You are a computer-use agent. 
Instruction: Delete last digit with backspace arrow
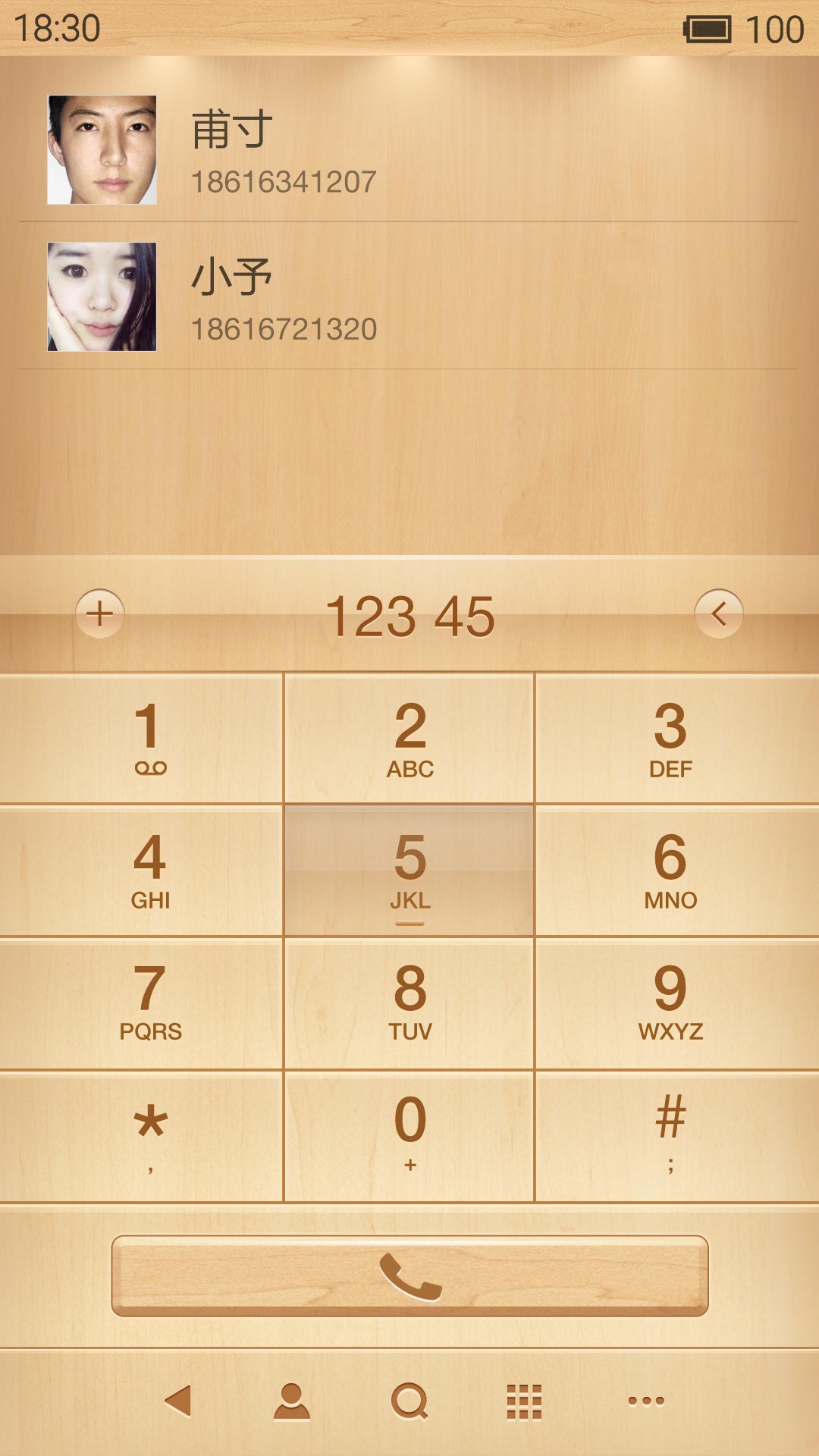(719, 613)
